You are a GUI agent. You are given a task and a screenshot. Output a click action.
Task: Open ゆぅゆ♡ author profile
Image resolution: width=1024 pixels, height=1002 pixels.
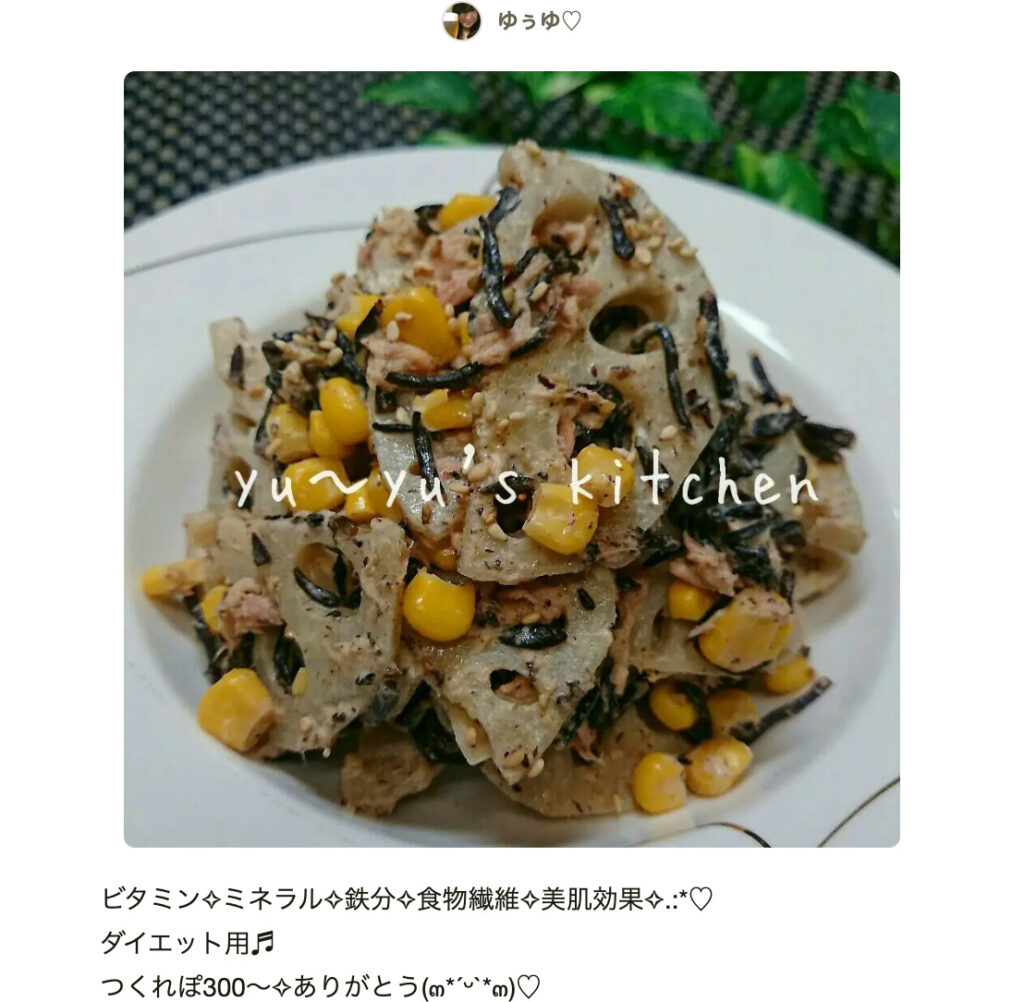(x=538, y=21)
